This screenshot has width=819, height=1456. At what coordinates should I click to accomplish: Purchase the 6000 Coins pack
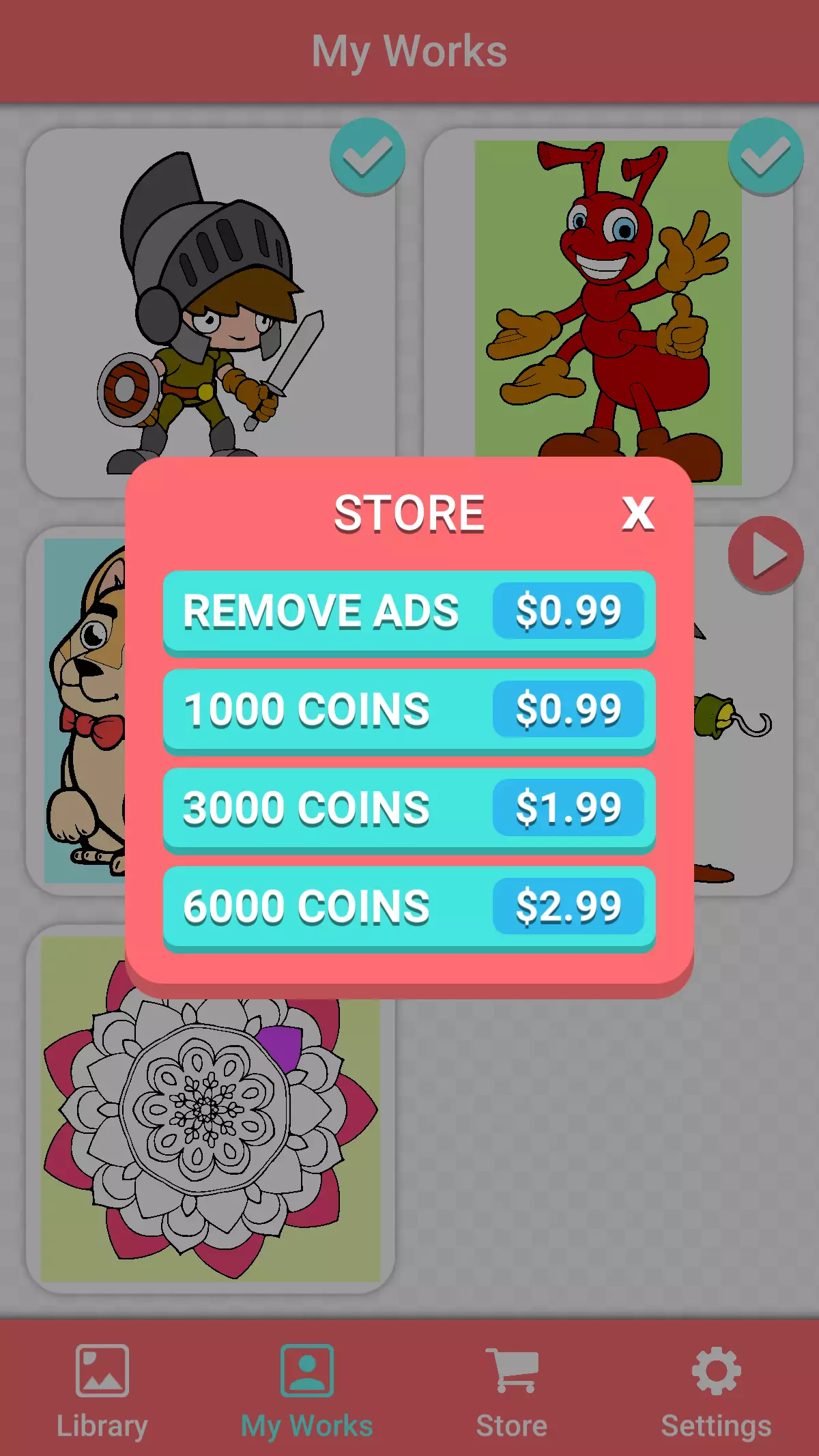tap(409, 907)
